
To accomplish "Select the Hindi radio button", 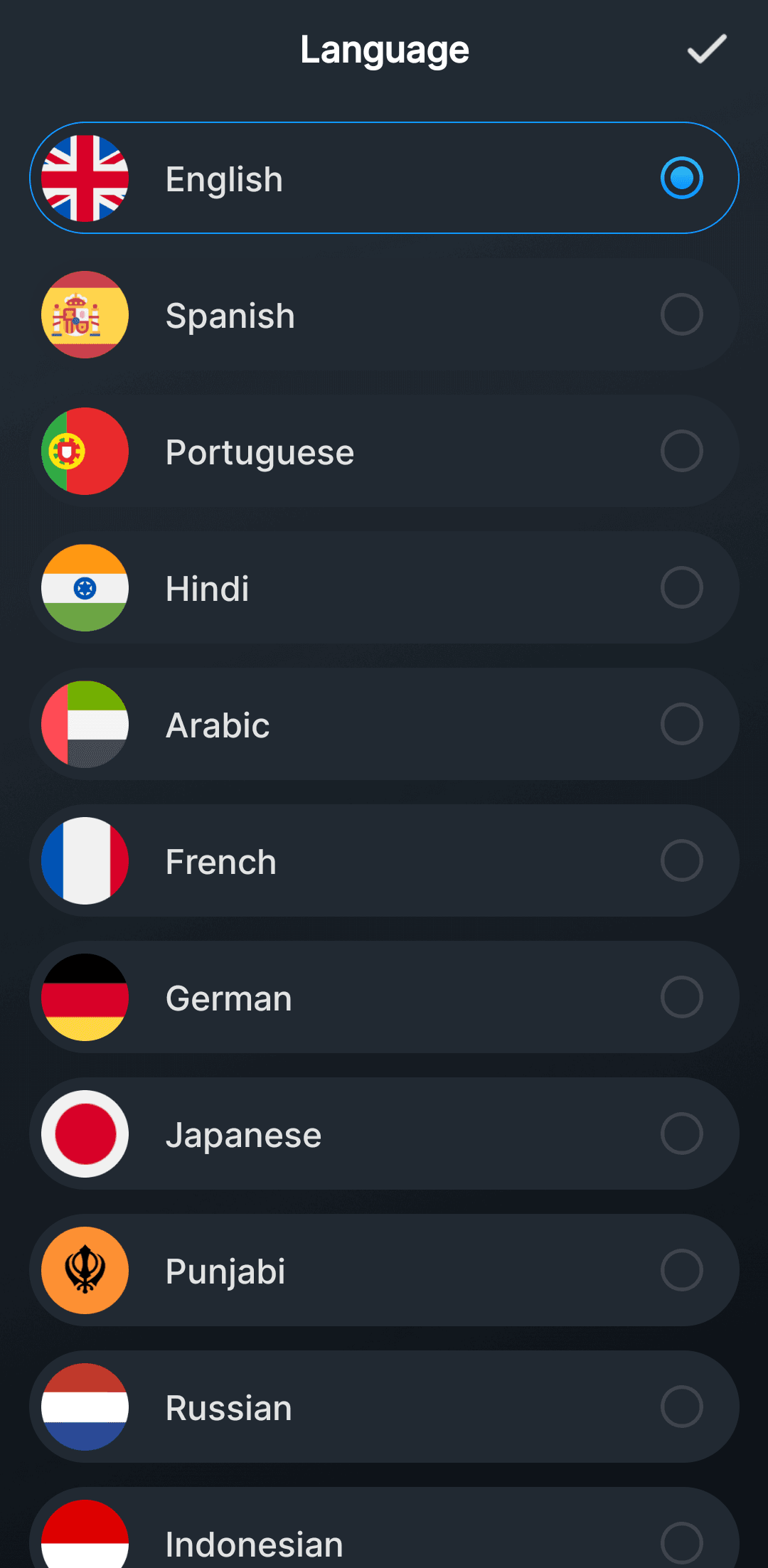I will click(x=681, y=587).
